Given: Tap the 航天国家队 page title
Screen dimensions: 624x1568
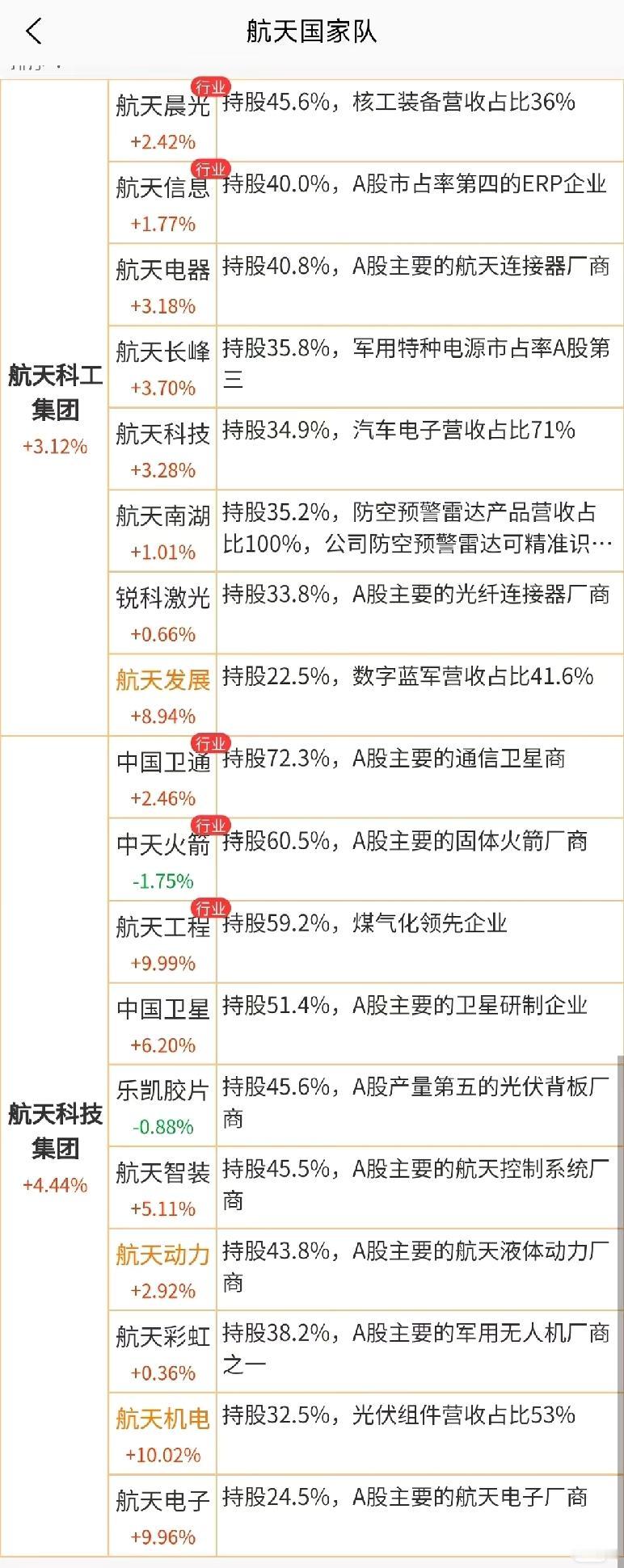Looking at the screenshot, I should [x=312, y=31].
